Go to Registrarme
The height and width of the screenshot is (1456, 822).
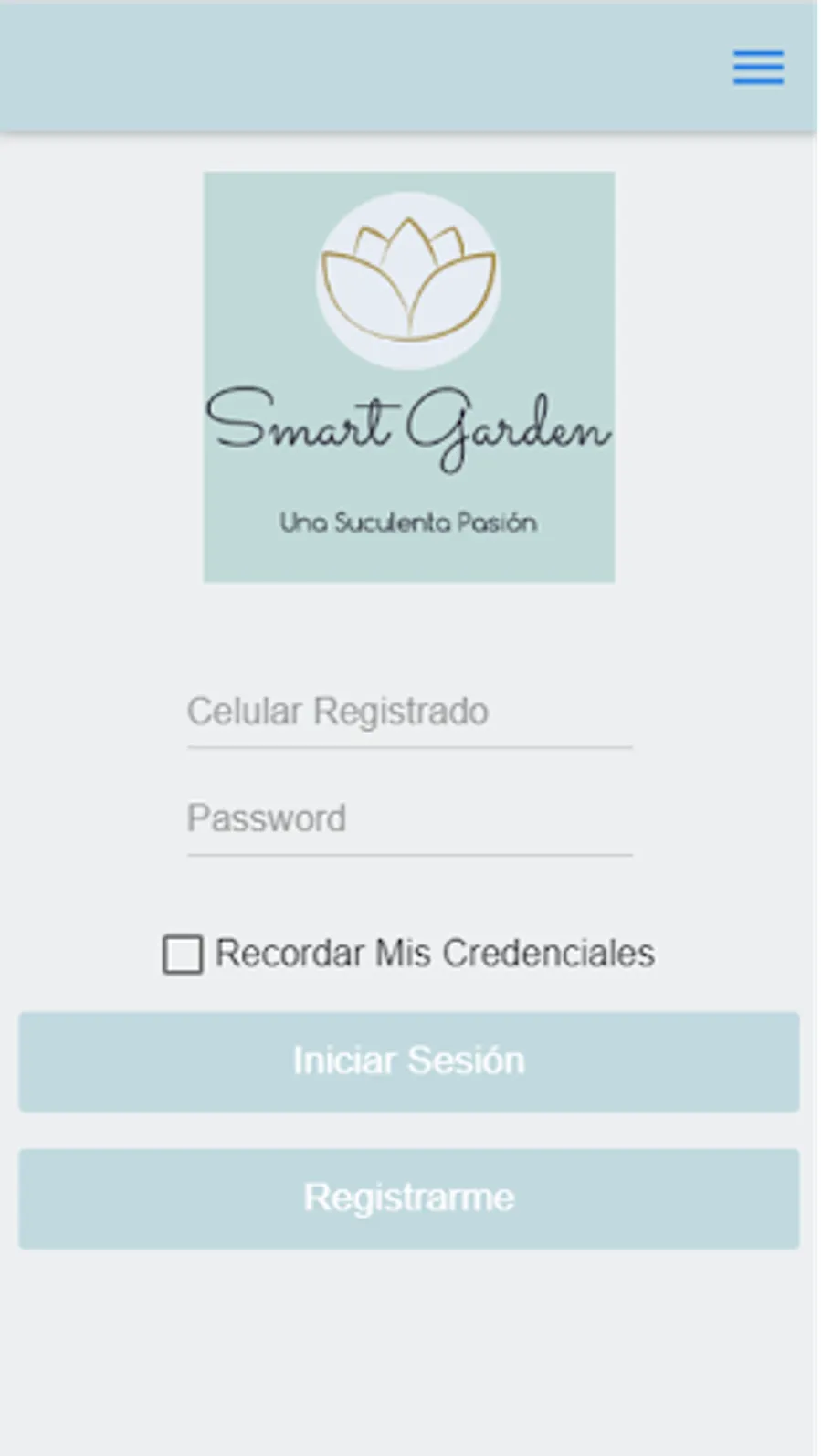[409, 1198]
